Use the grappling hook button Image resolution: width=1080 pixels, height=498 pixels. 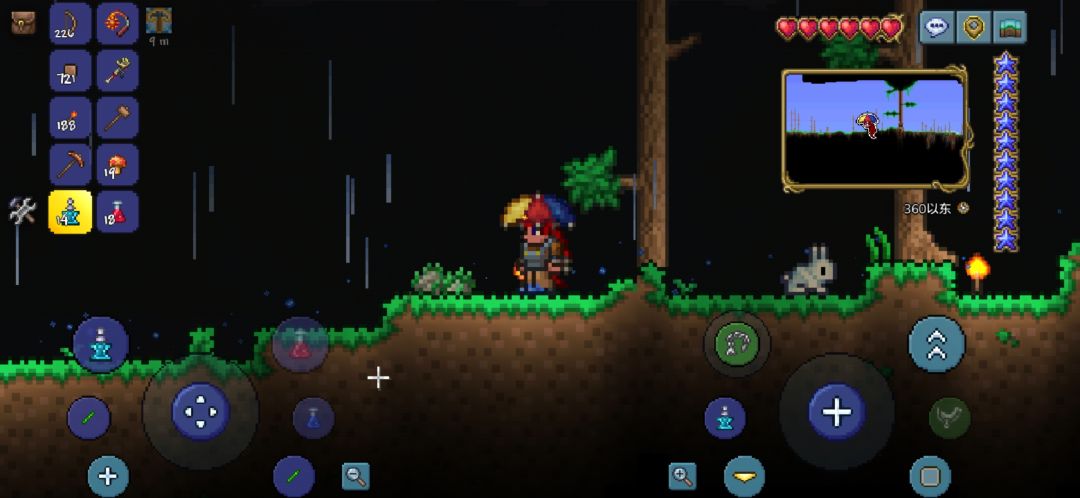click(737, 343)
